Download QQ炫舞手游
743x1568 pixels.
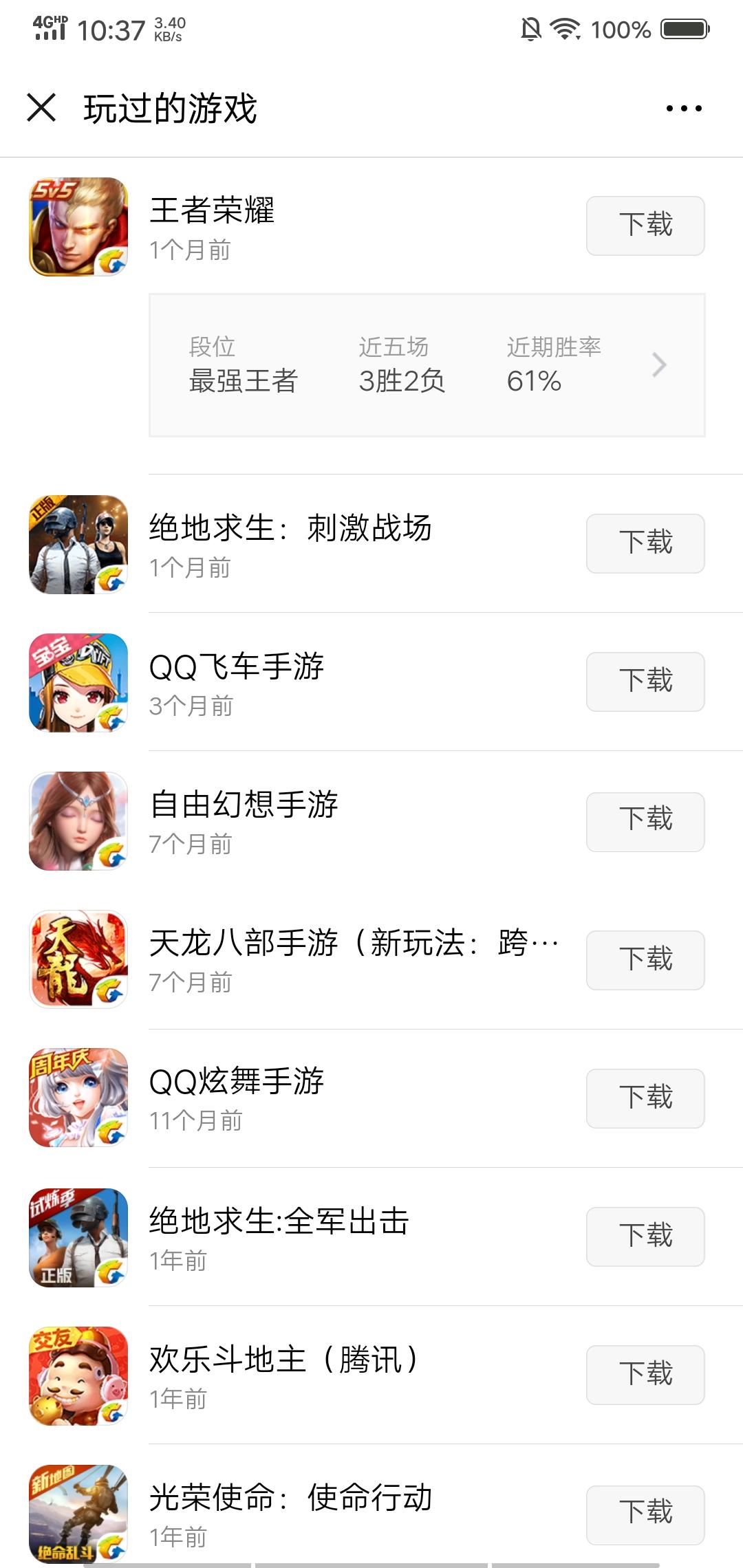point(645,1098)
